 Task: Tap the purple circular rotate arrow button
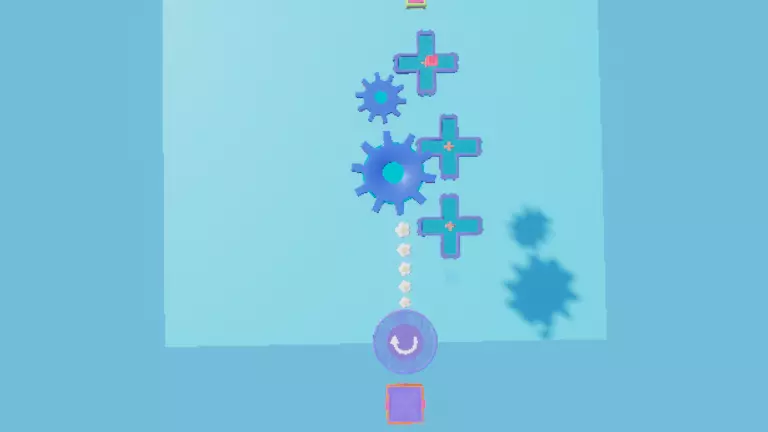[x=405, y=343]
